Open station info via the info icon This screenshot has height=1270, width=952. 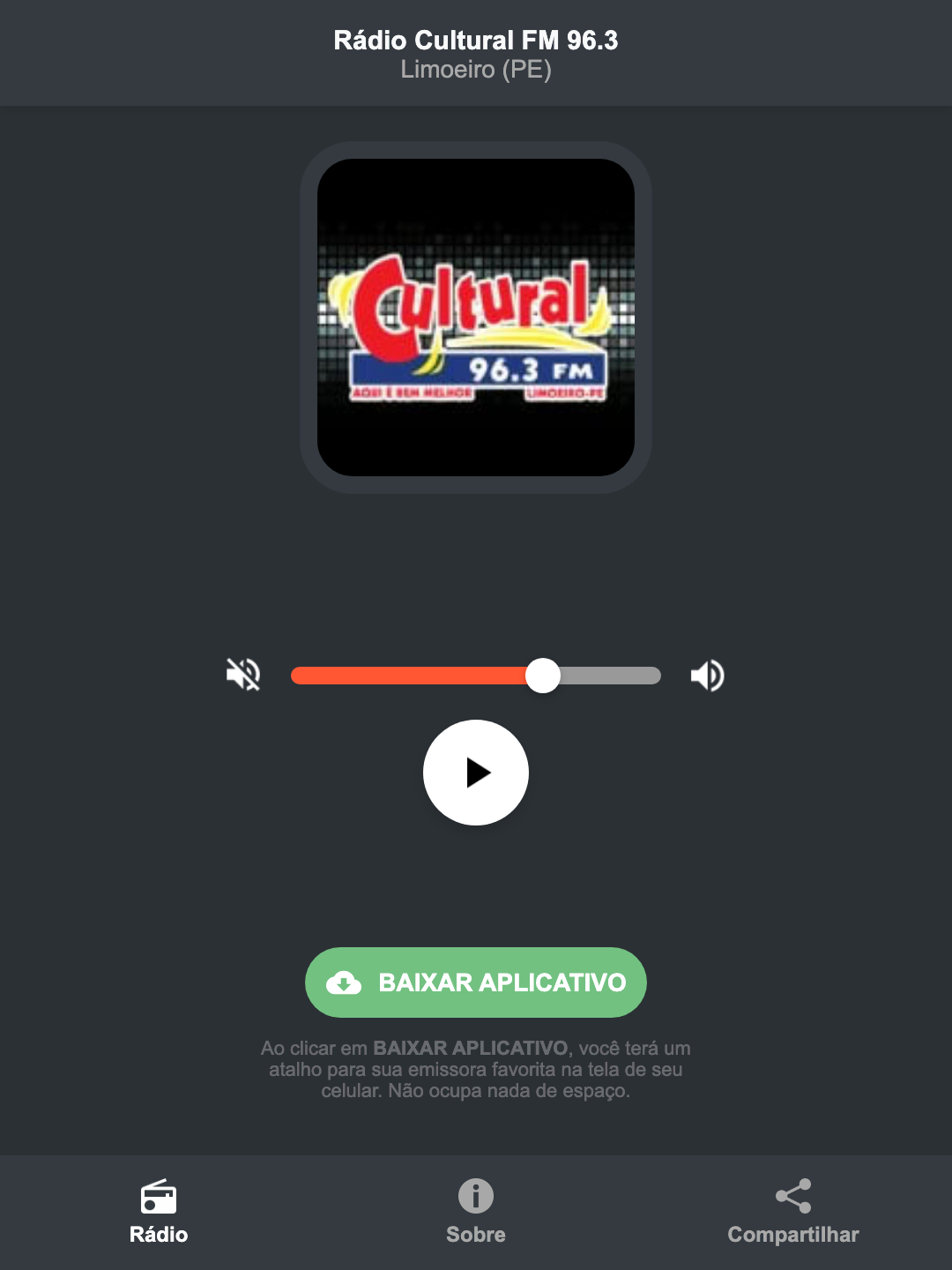coord(475,1197)
